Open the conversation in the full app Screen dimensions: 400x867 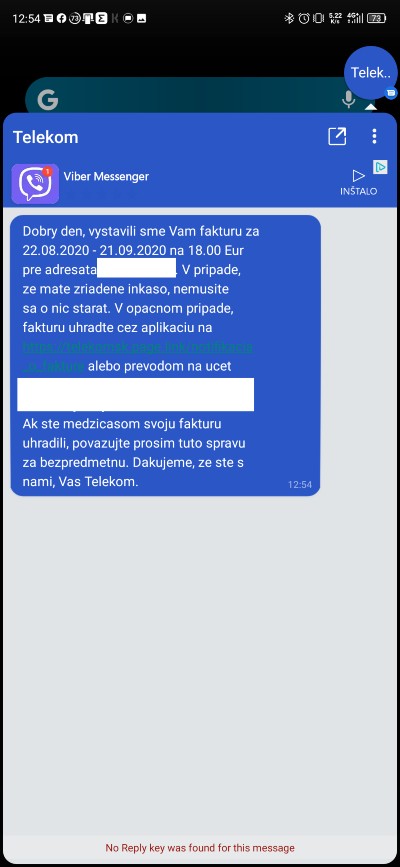pos(337,136)
